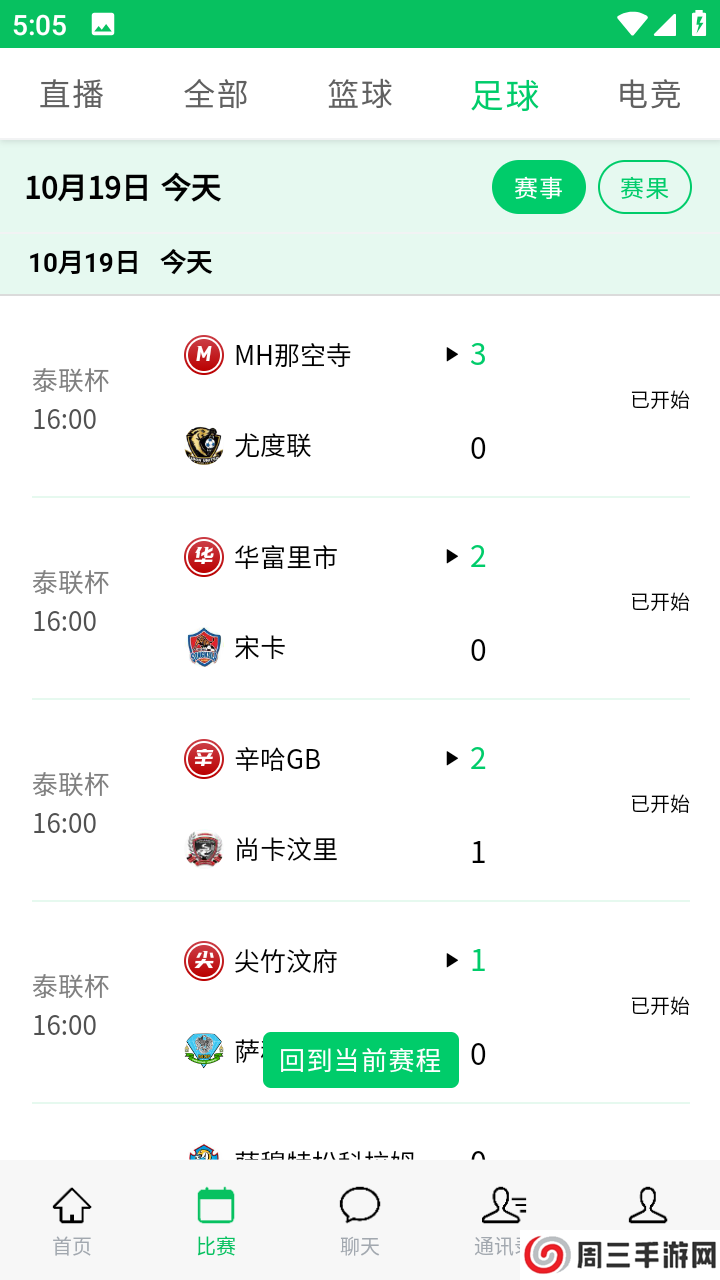Switch to the 电竞 category
This screenshot has width=720, height=1280.
click(x=648, y=94)
